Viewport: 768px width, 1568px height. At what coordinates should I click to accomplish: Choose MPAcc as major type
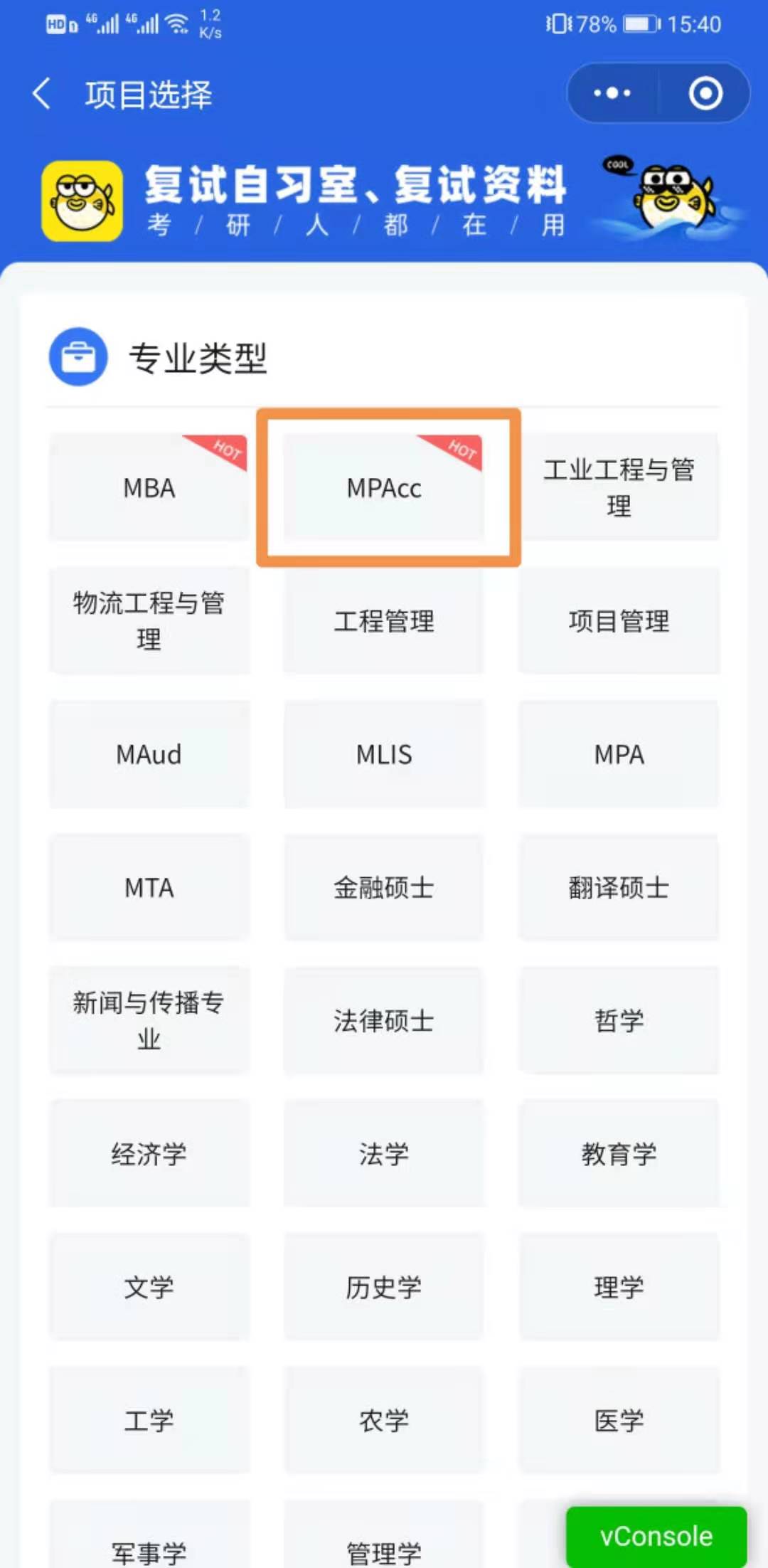coord(384,487)
